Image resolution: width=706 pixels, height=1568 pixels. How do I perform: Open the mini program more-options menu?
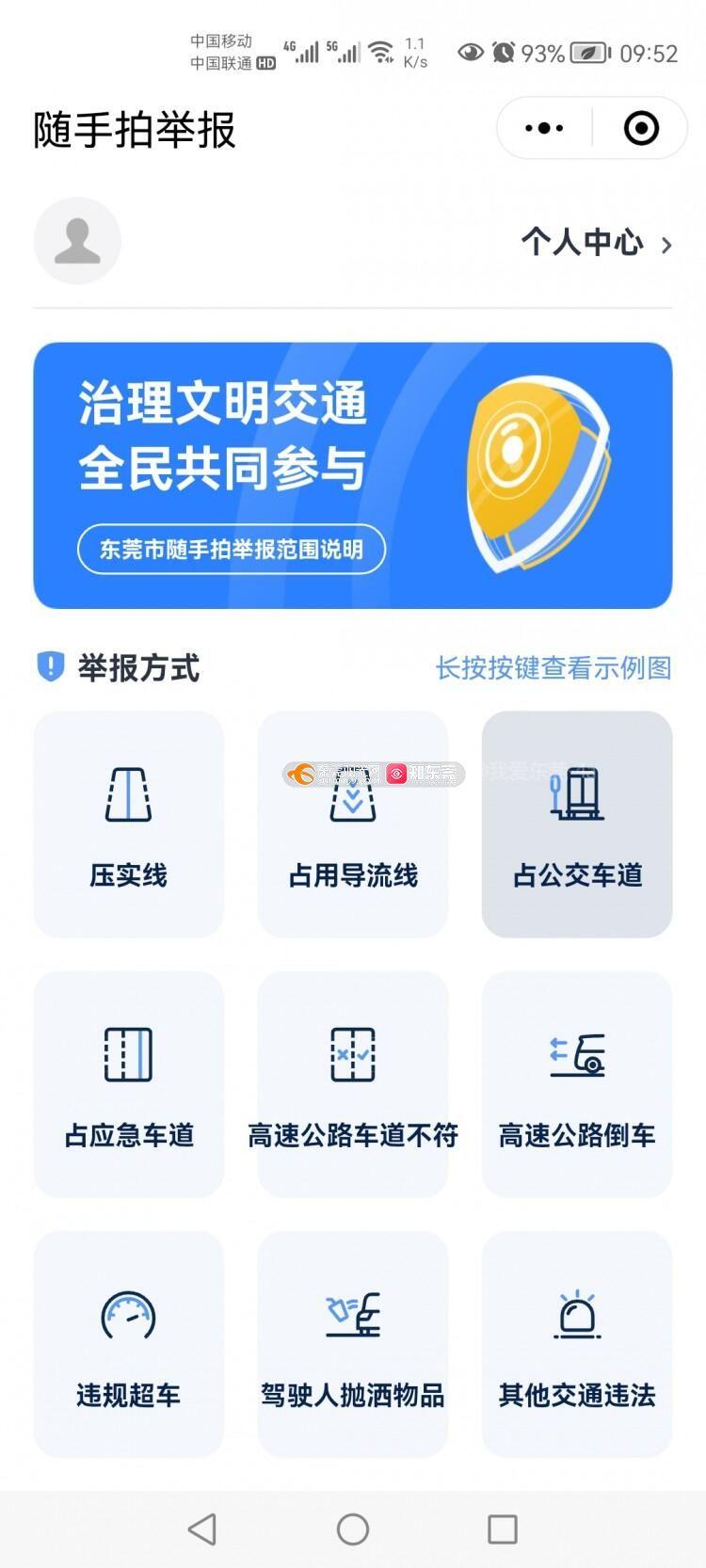point(544,128)
